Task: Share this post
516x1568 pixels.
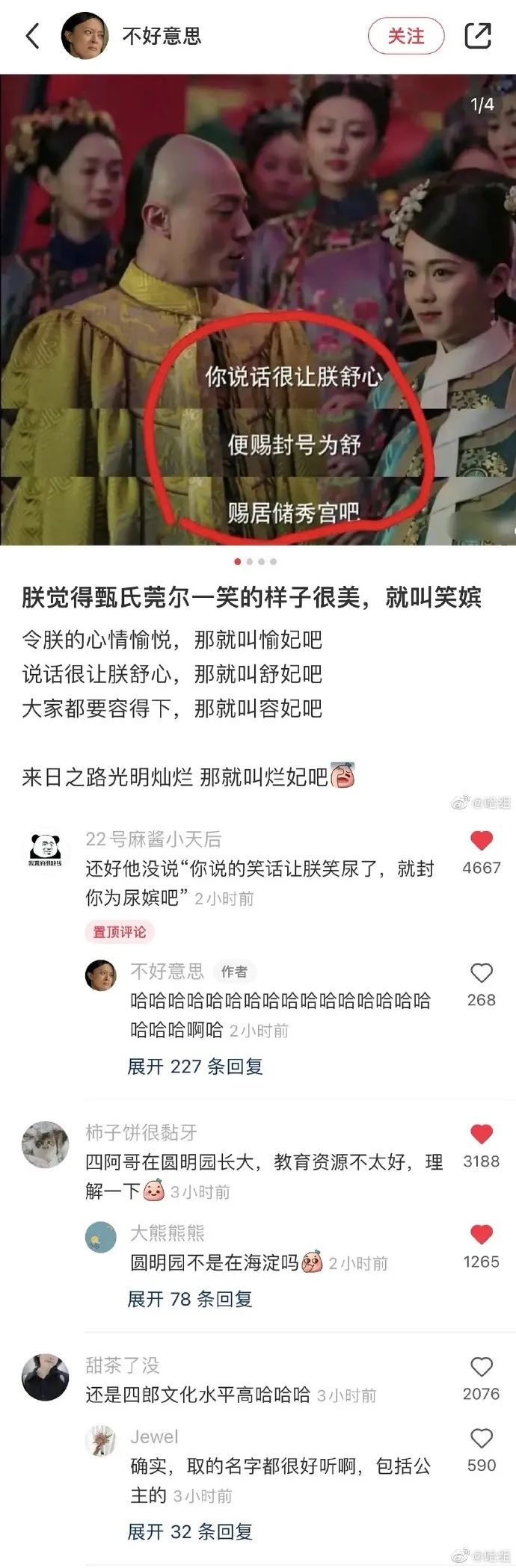Action: pyautogui.click(x=478, y=35)
